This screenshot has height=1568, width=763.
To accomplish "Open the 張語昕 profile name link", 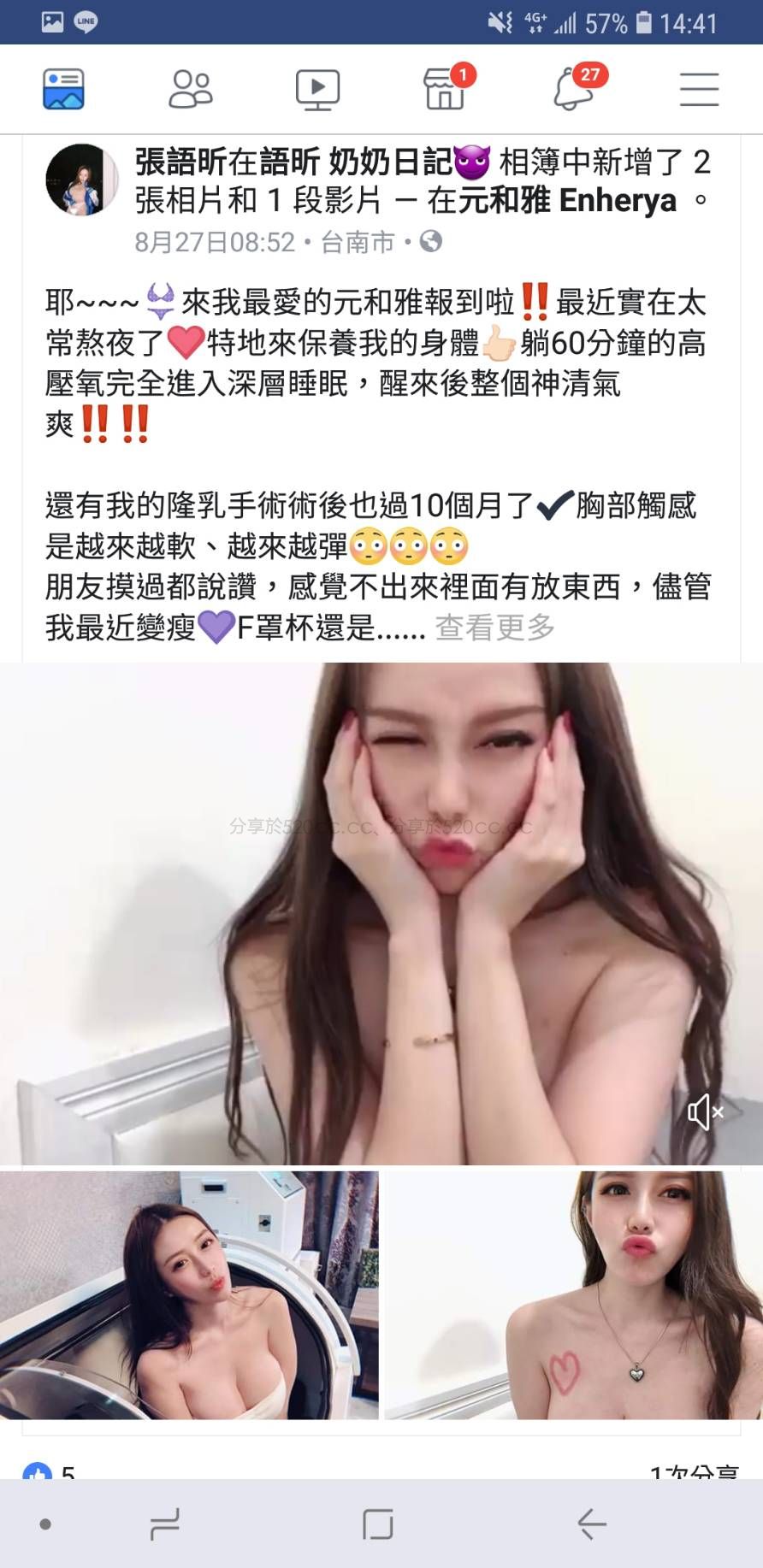I will [x=180, y=161].
